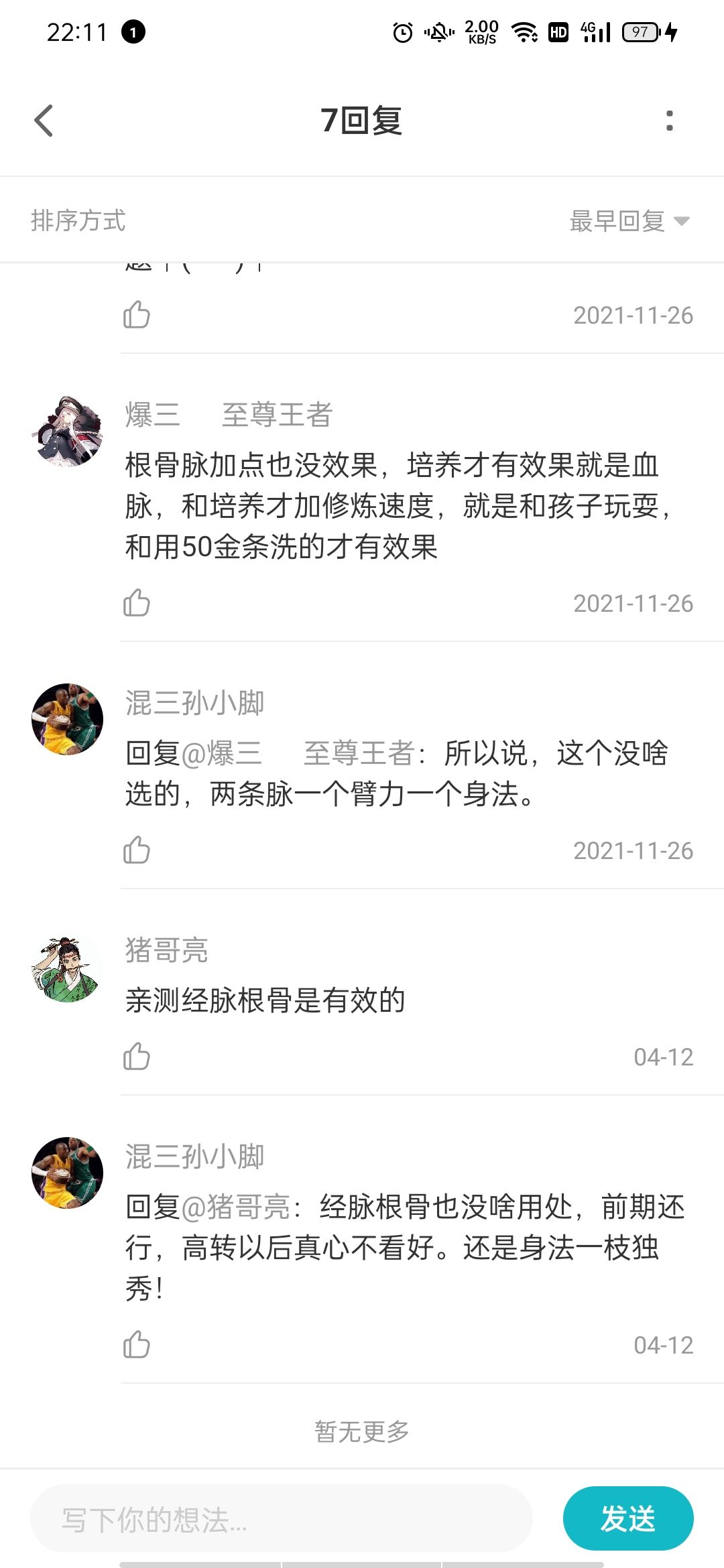
Task: Open the @猪哥亮 mention link
Action: [x=236, y=1207]
